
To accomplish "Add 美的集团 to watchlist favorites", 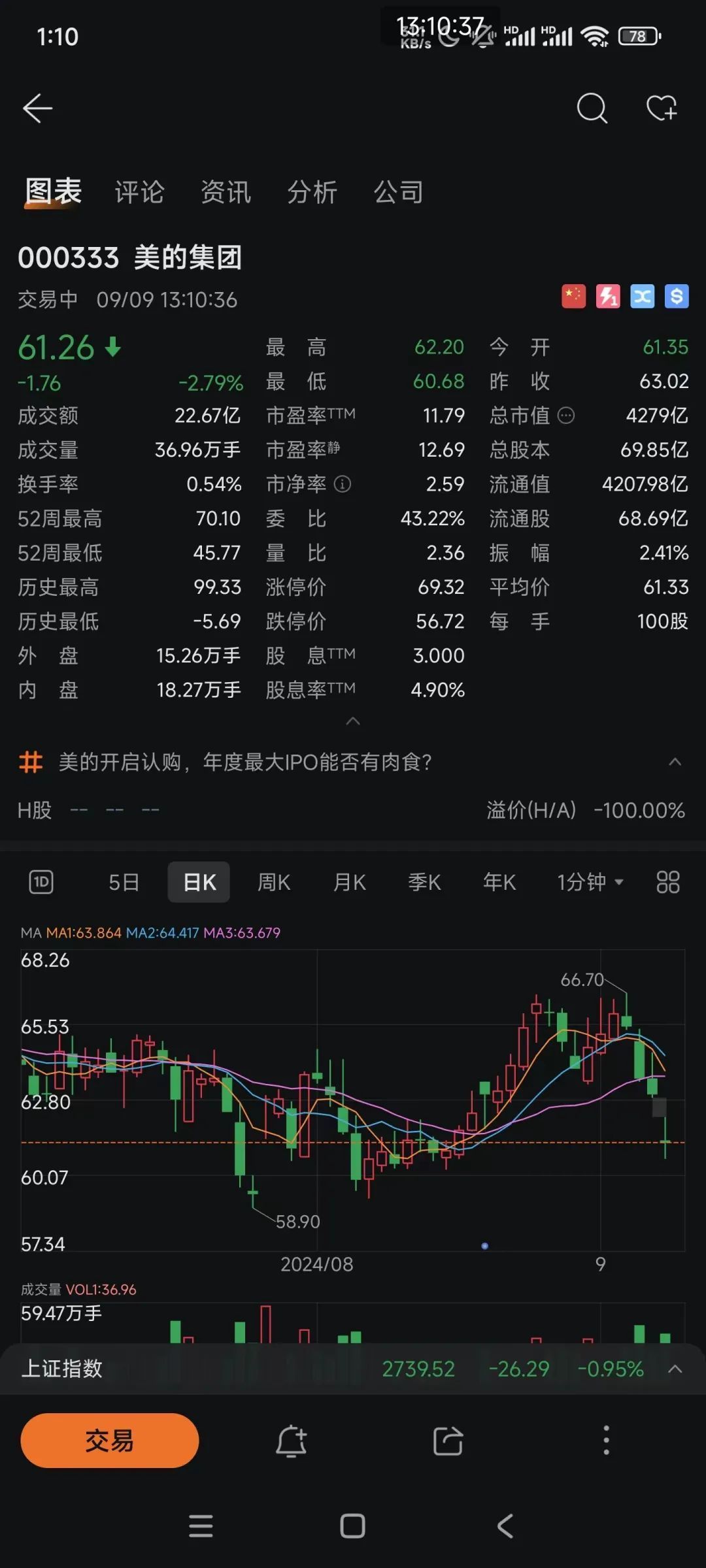I will (661, 108).
